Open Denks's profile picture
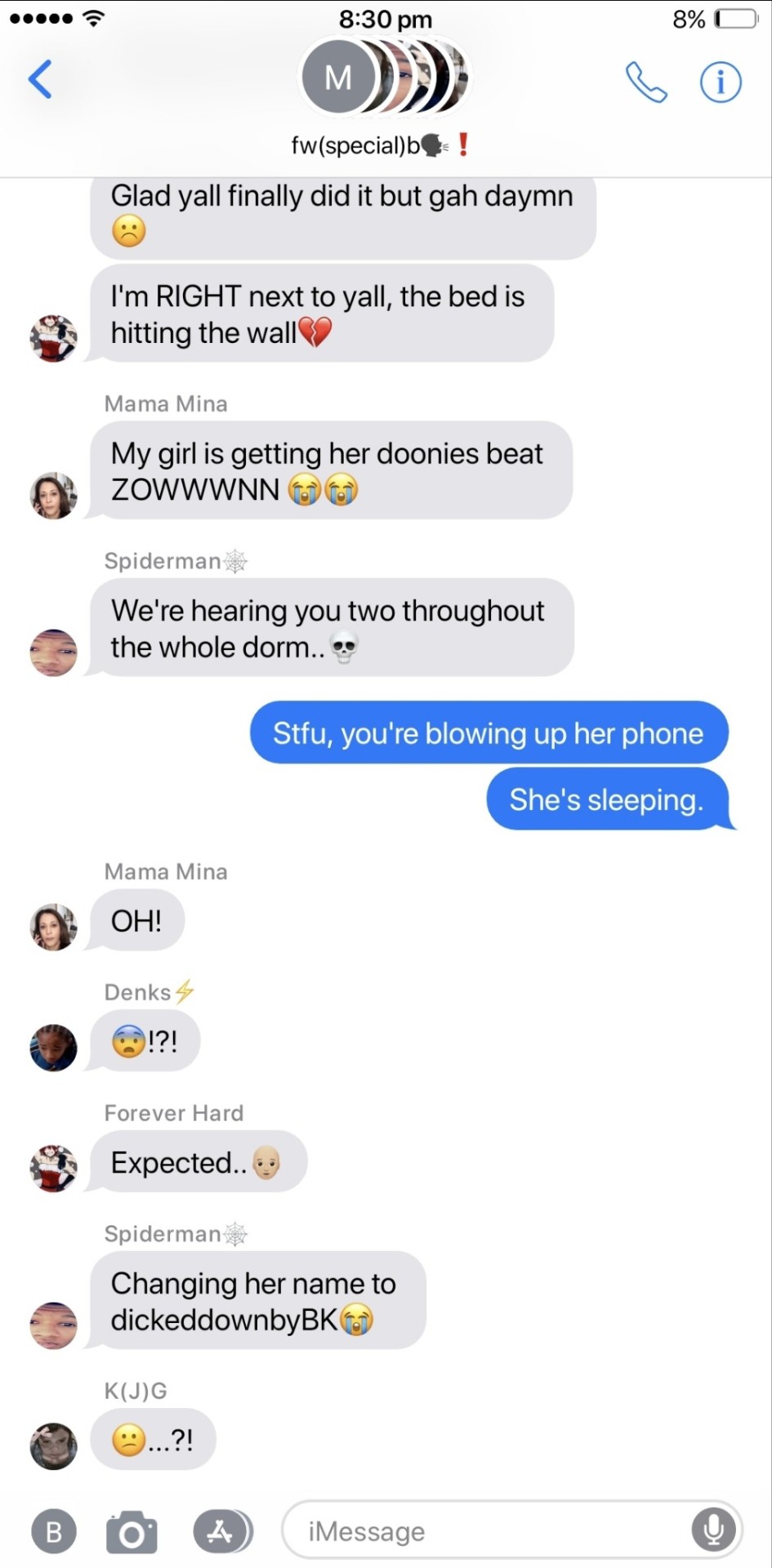This screenshot has height=1568, width=772. pyautogui.click(x=54, y=1047)
